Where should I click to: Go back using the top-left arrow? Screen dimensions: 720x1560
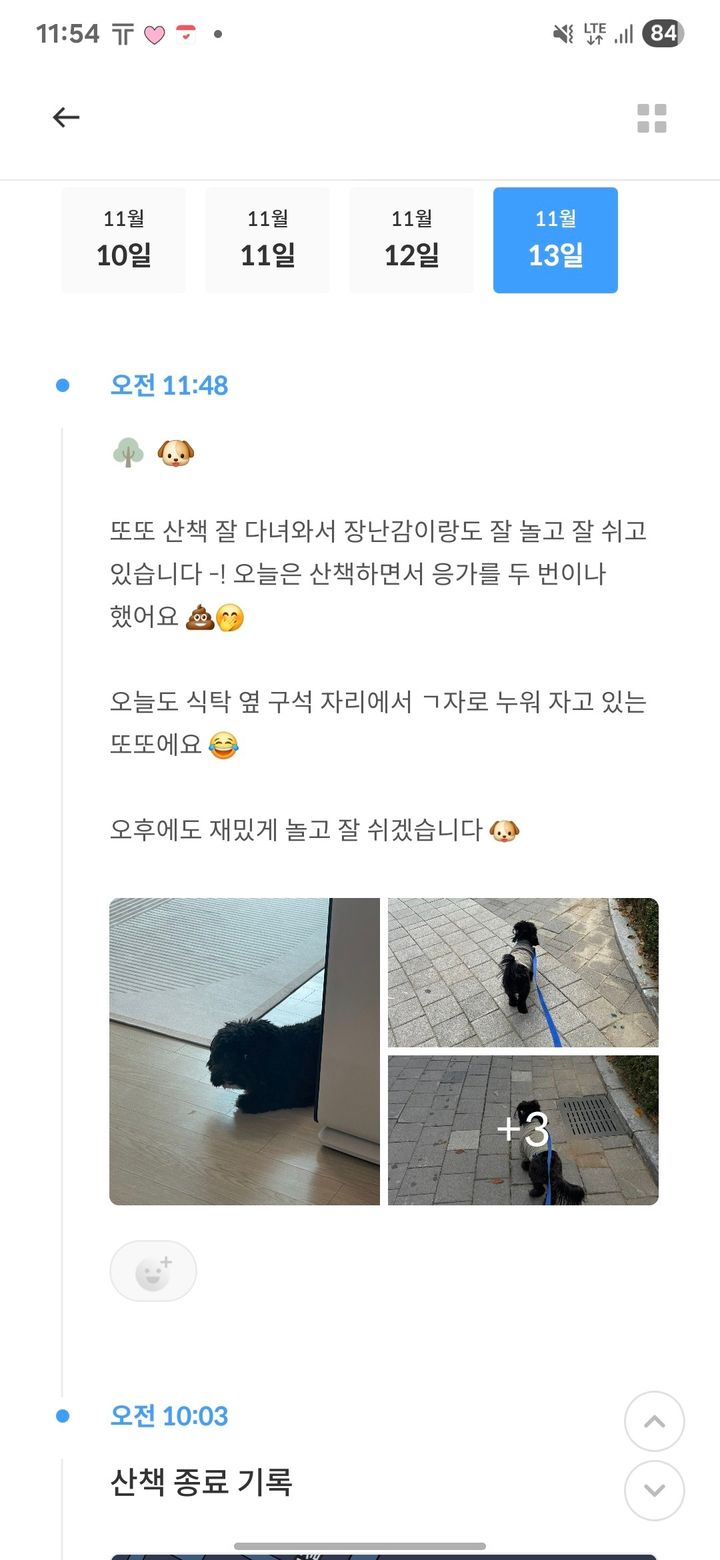[x=66, y=118]
